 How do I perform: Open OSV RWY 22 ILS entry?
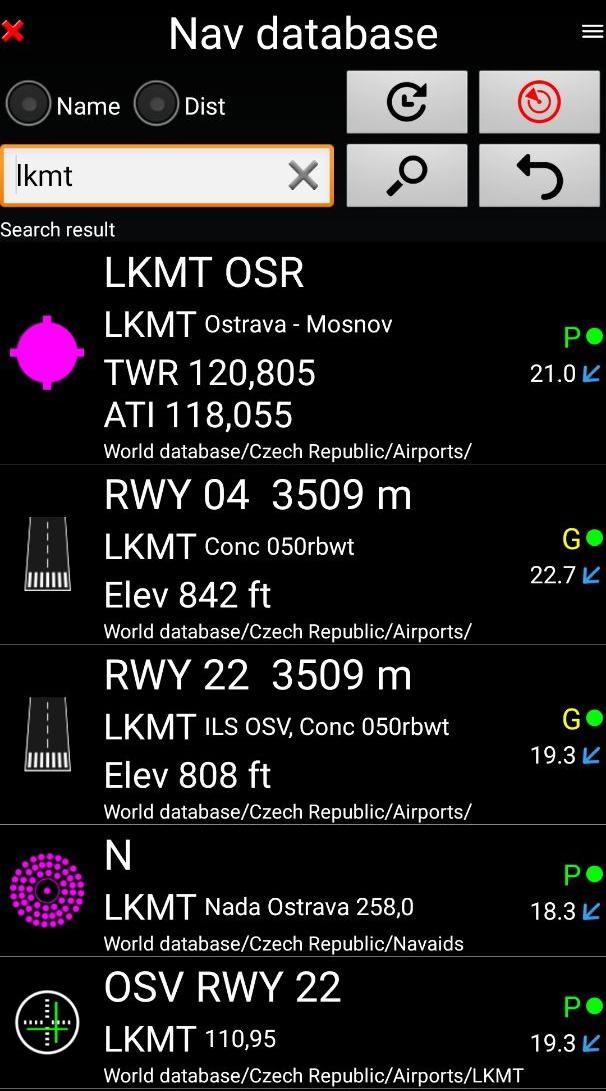tap(303, 1023)
